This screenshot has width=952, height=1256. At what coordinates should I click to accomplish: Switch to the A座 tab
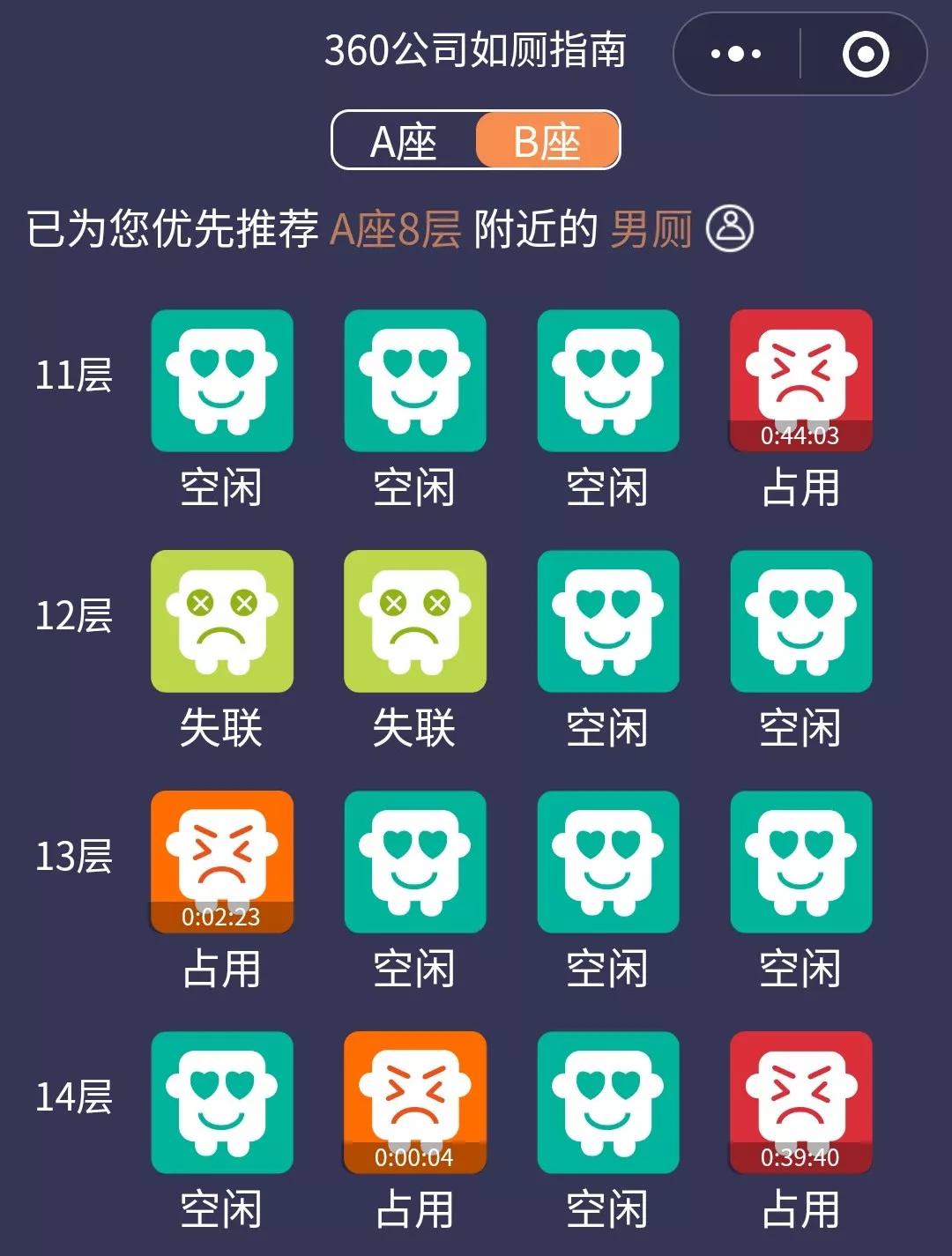404,141
